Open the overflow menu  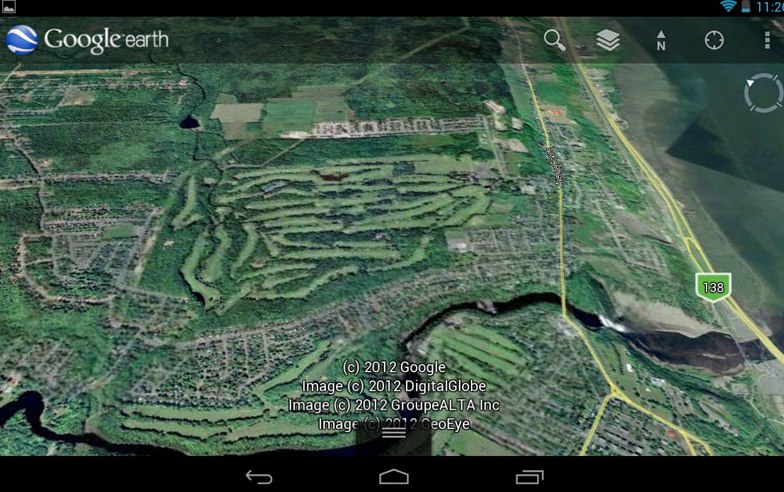click(766, 40)
